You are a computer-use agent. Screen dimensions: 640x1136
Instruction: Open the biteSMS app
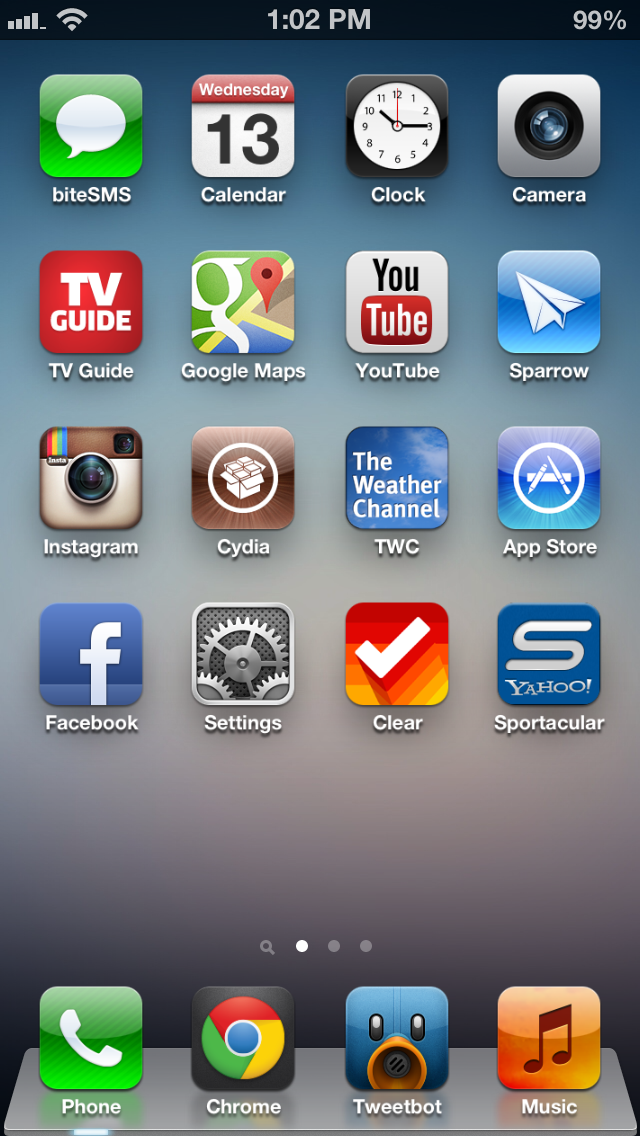[x=91, y=126]
